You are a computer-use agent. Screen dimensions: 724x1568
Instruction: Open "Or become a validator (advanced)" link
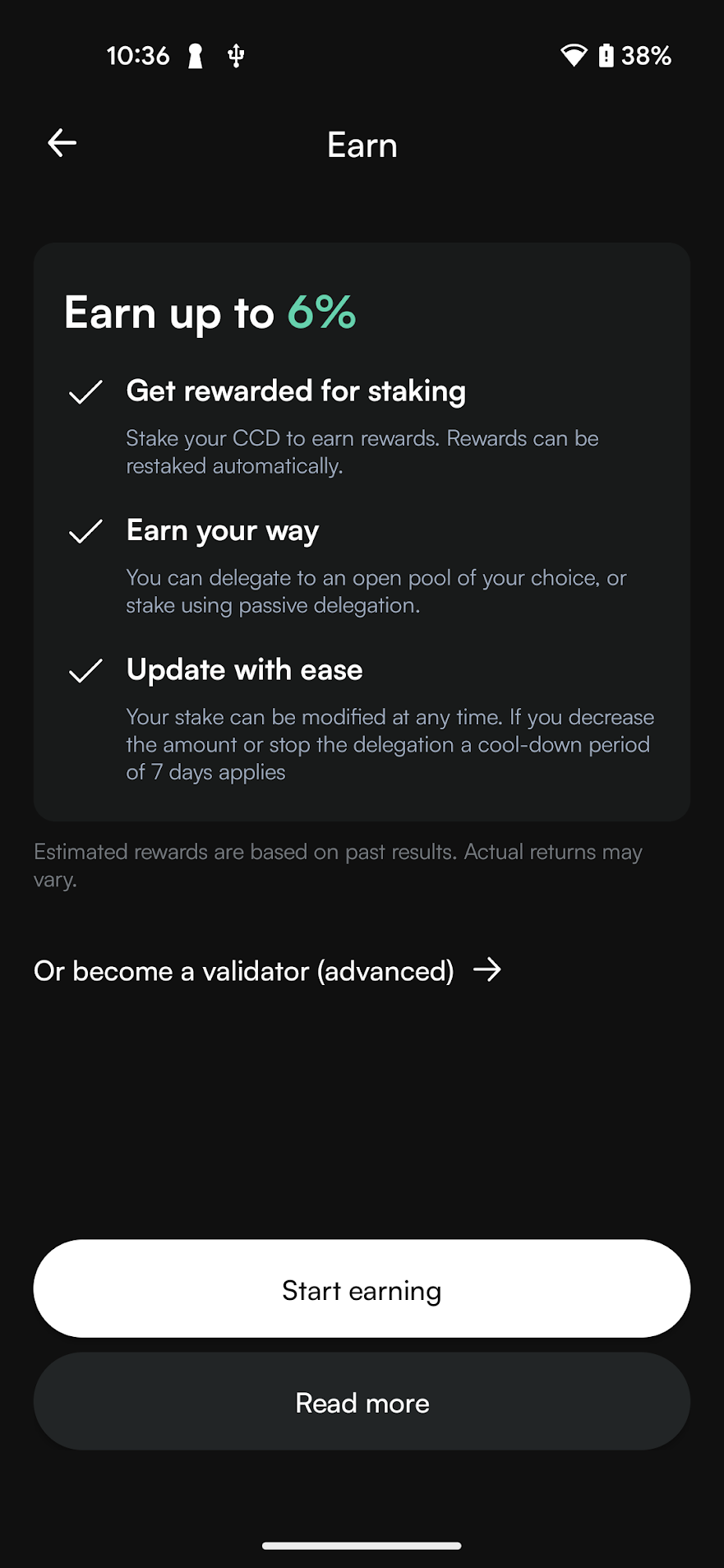pyautogui.click(x=268, y=971)
